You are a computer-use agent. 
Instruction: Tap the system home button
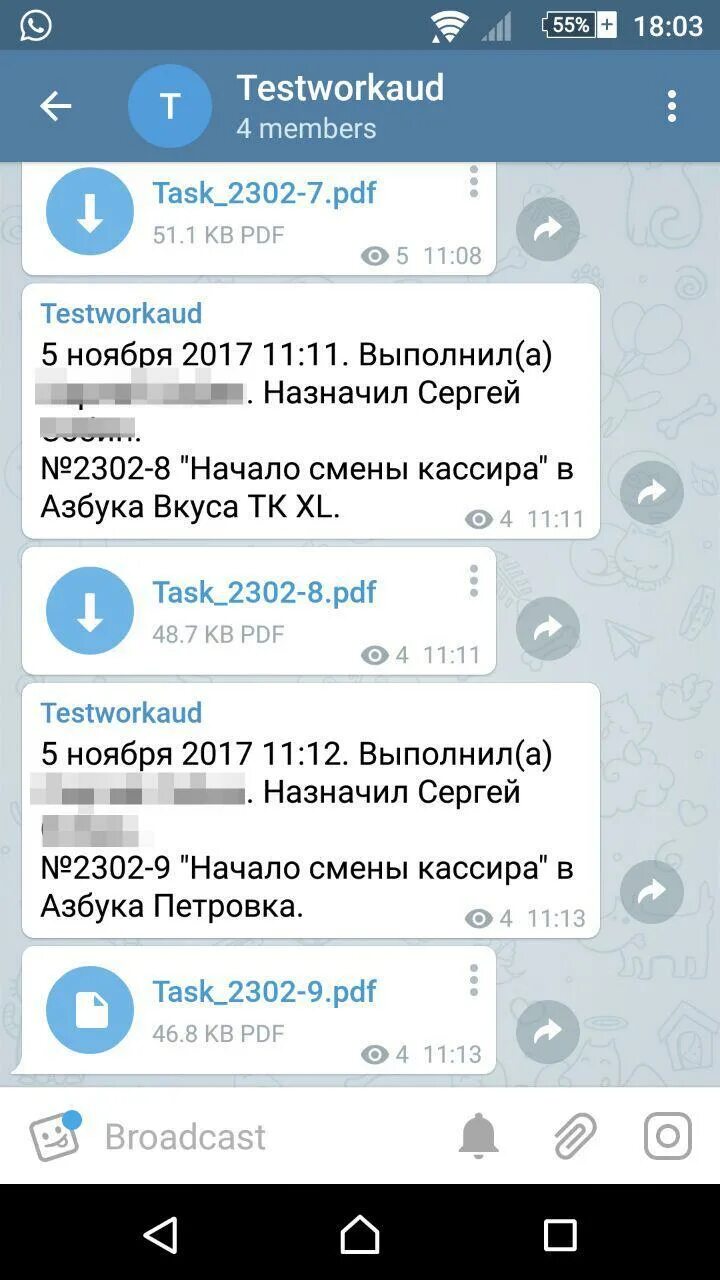[x=360, y=1235]
